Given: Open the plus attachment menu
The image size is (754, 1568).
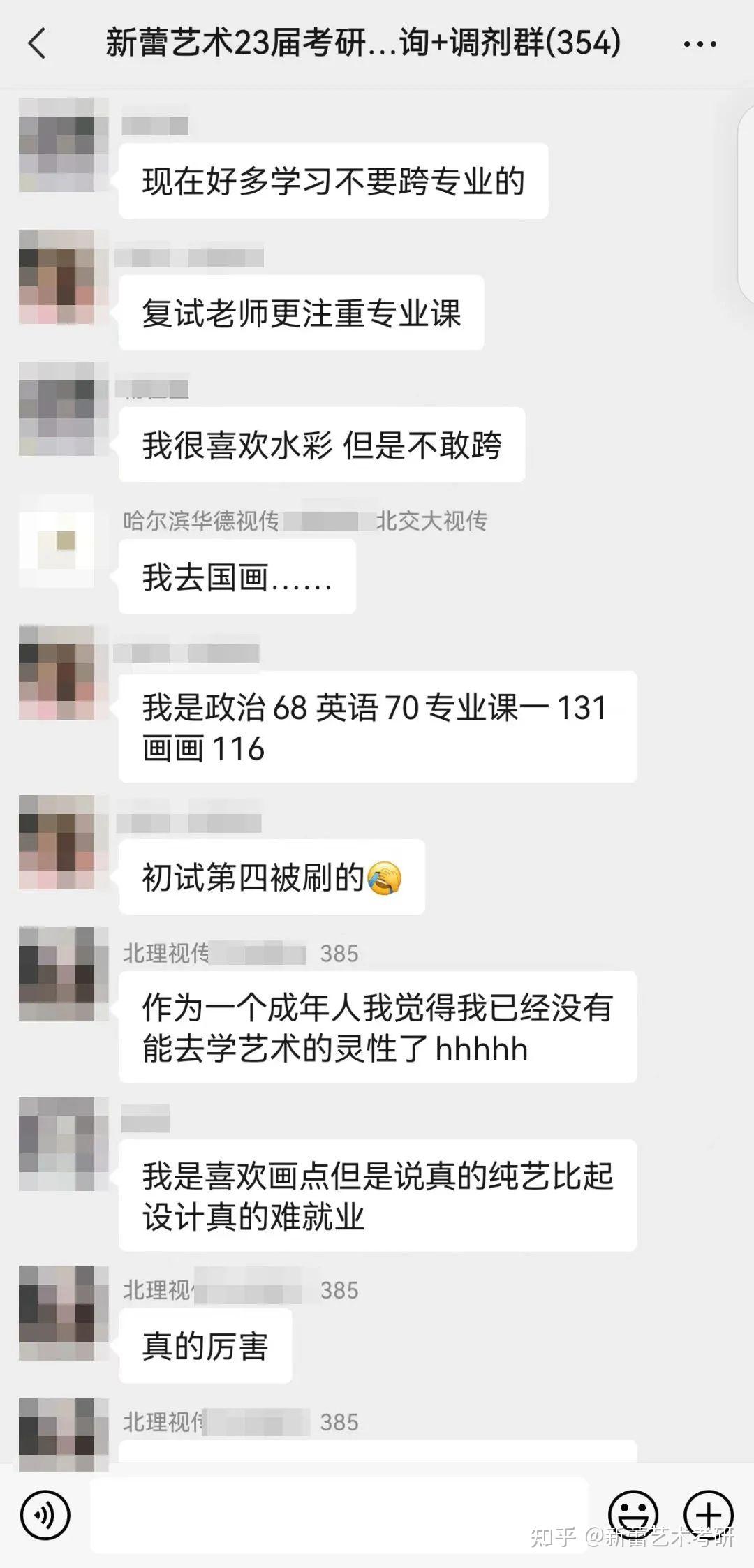Looking at the screenshot, I should [708, 1514].
